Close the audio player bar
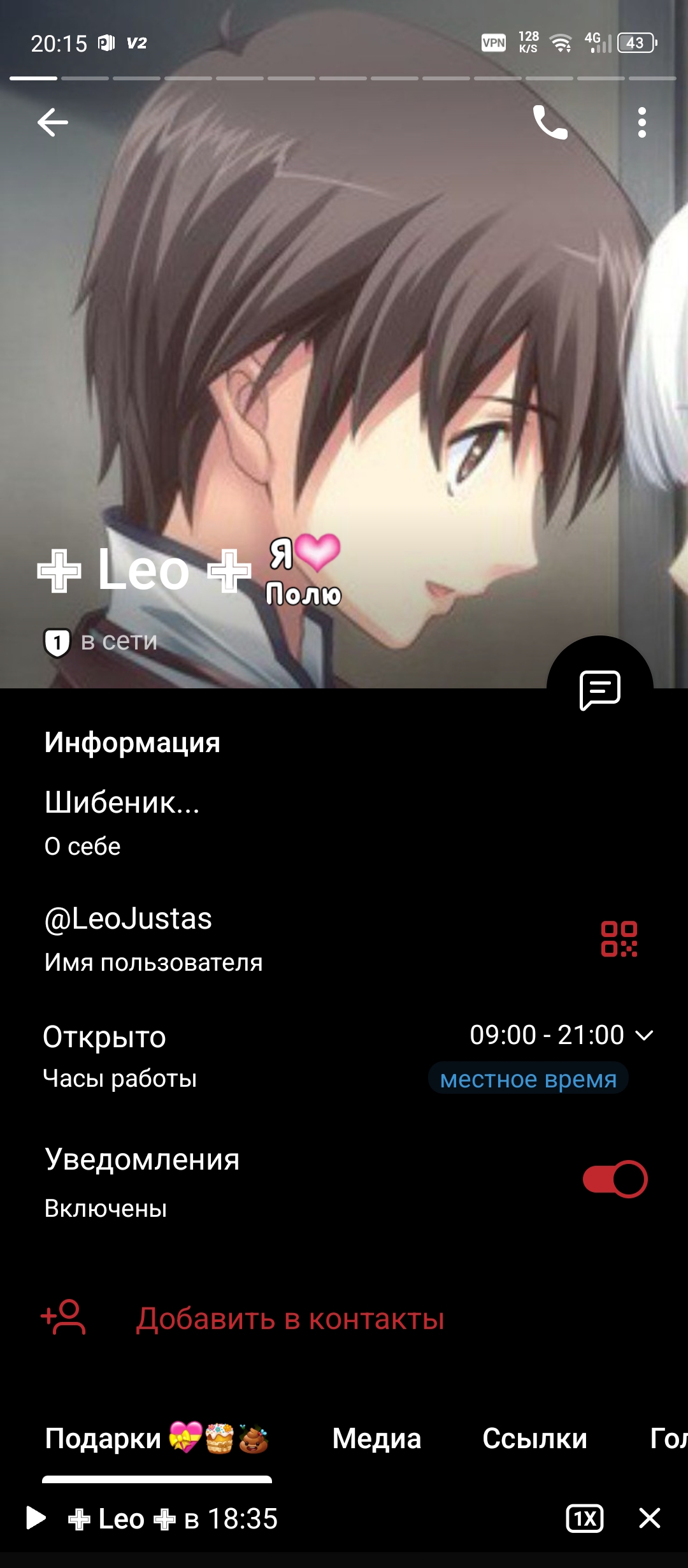Image resolution: width=688 pixels, height=1568 pixels. pos(650,1518)
